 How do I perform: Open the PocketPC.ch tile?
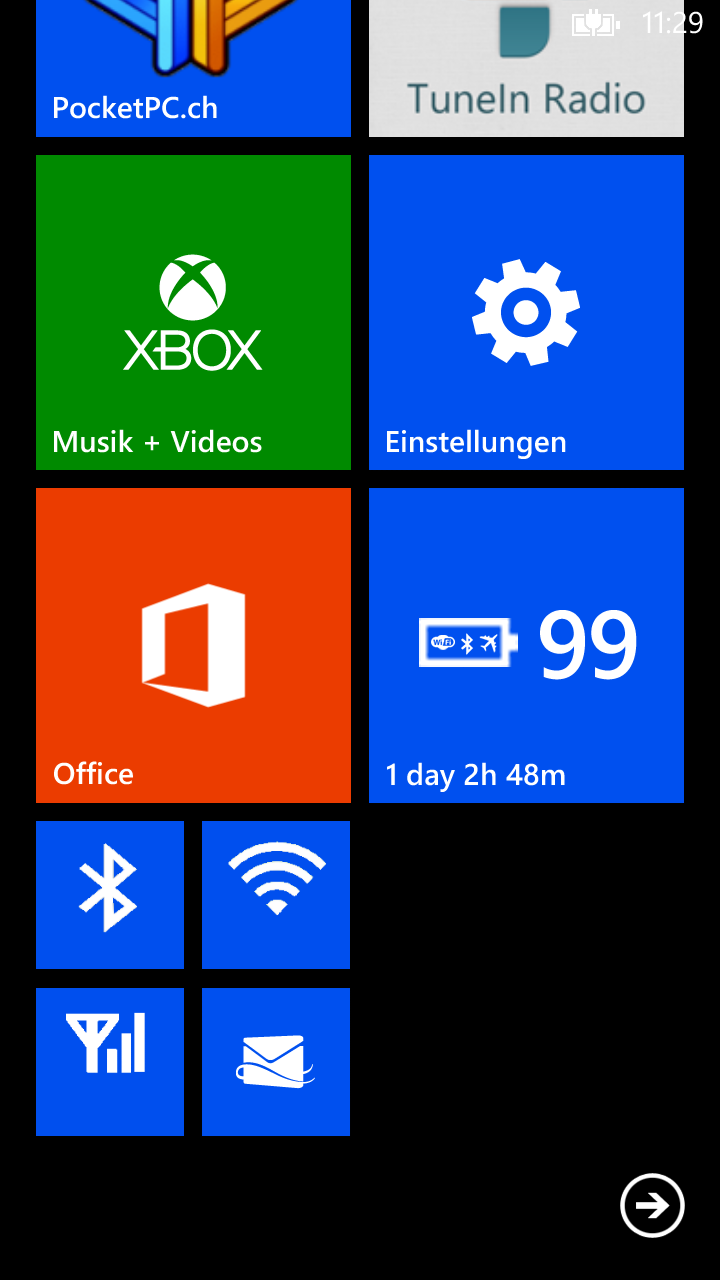coord(193,68)
